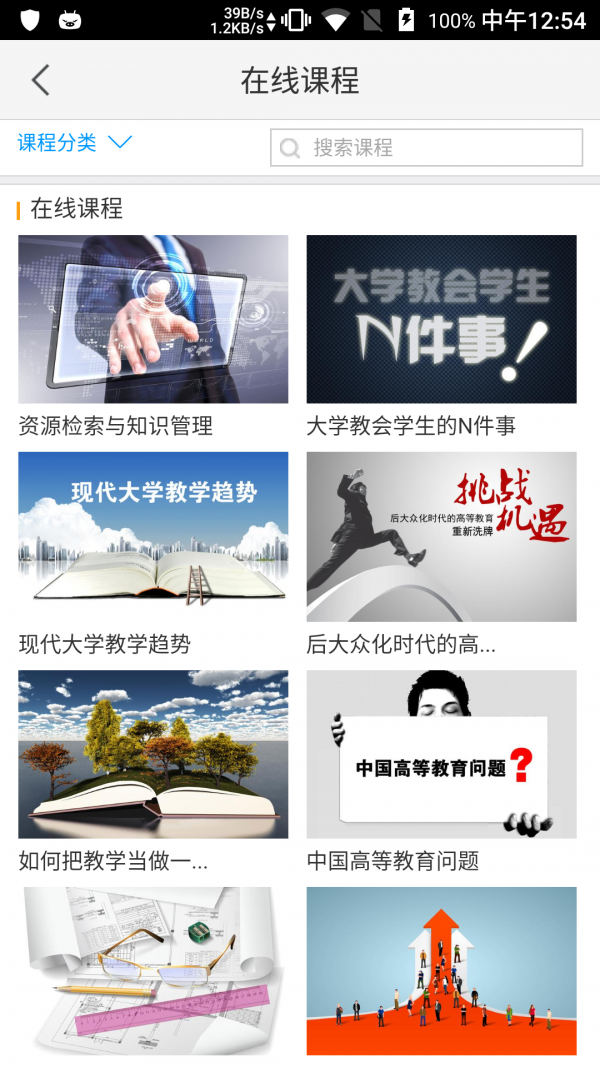Open the 如何把教学当做一... course
Screen dimensions: 600x1067
(153, 754)
